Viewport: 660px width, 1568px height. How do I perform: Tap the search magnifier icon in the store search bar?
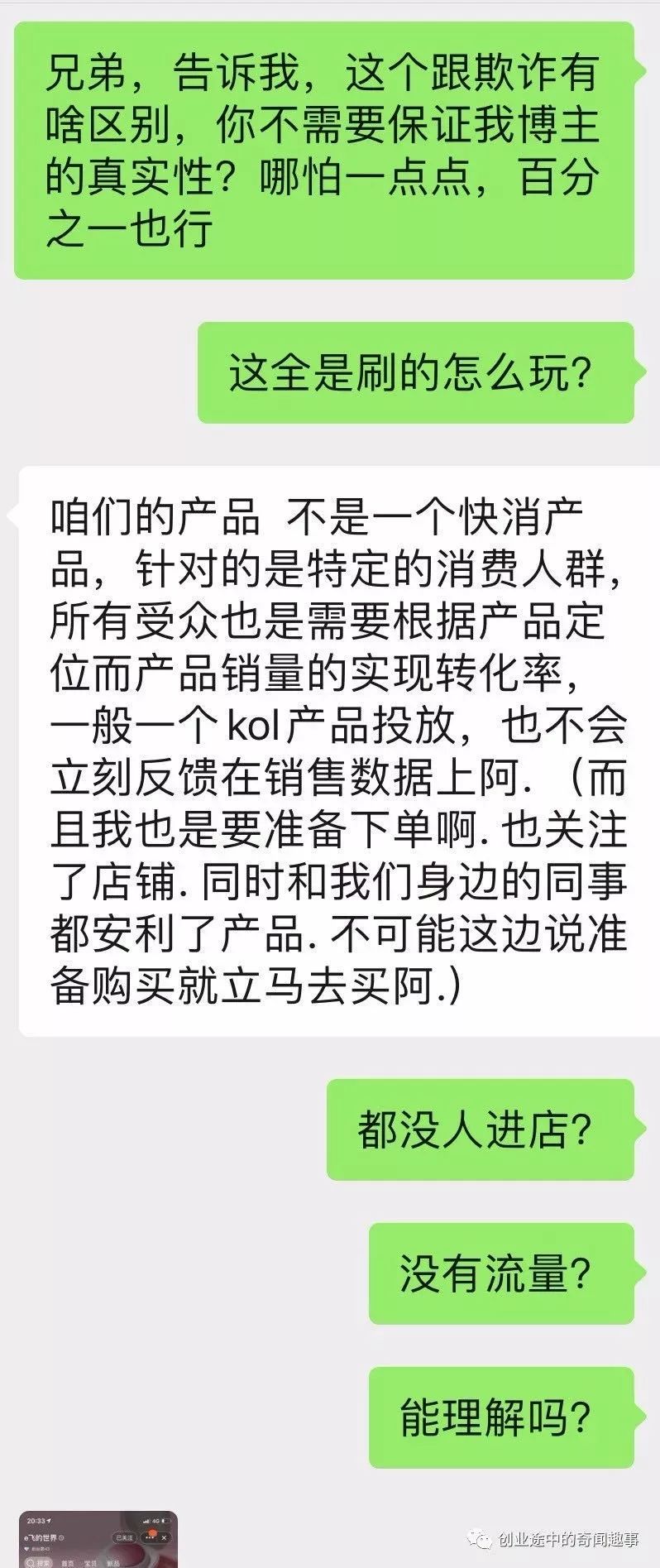29,1561
